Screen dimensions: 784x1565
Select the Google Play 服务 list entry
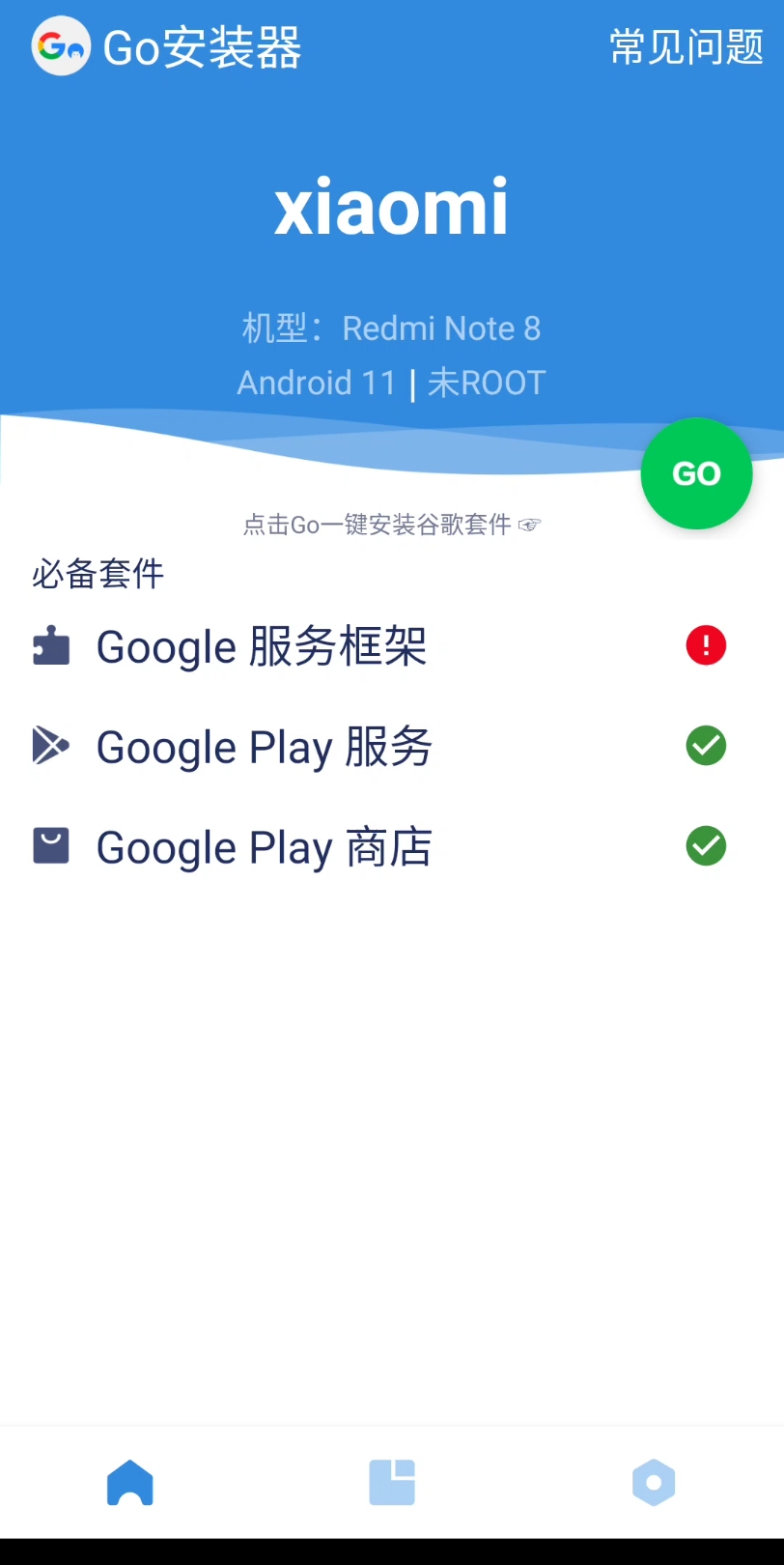tap(263, 746)
